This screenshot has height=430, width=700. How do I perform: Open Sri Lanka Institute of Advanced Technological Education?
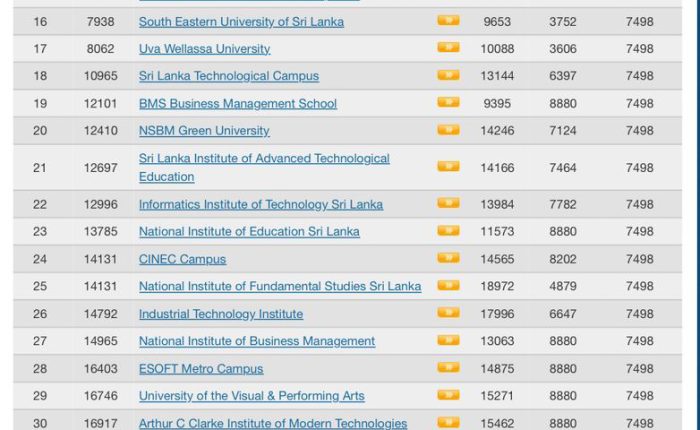[x=264, y=158]
